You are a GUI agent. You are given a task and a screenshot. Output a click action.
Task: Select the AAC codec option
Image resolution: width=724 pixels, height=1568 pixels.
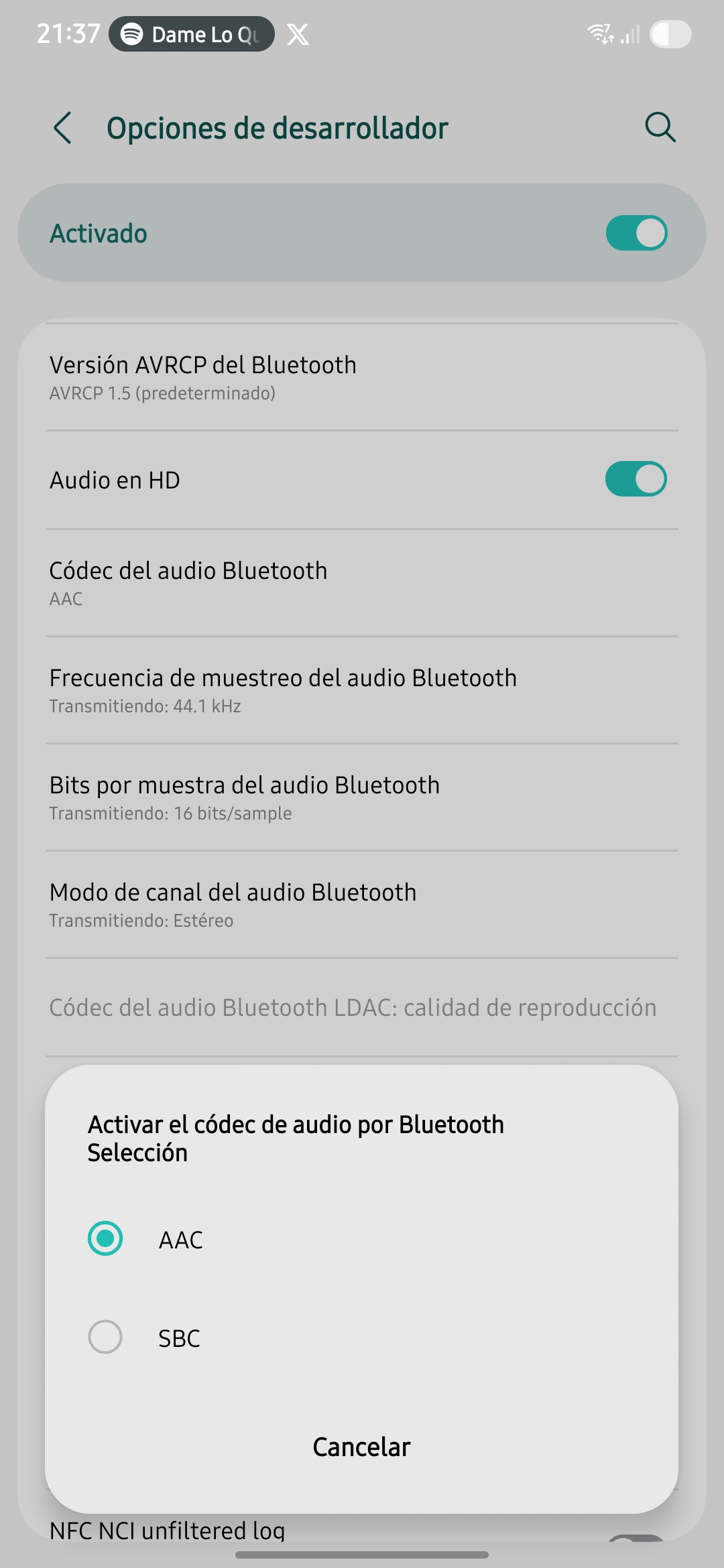pos(105,1239)
